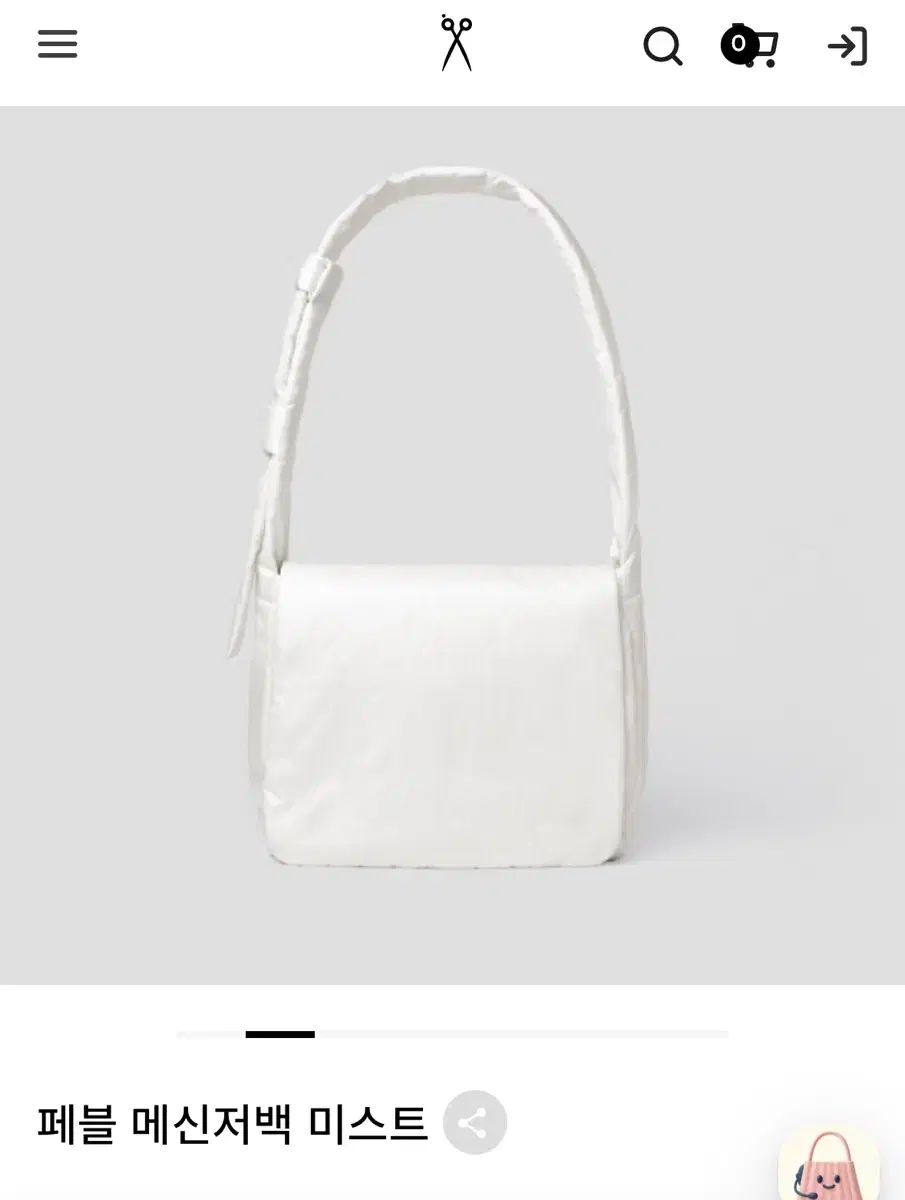Tap the login arrow icon
Image resolution: width=905 pixels, height=1200 pixels.
point(846,46)
